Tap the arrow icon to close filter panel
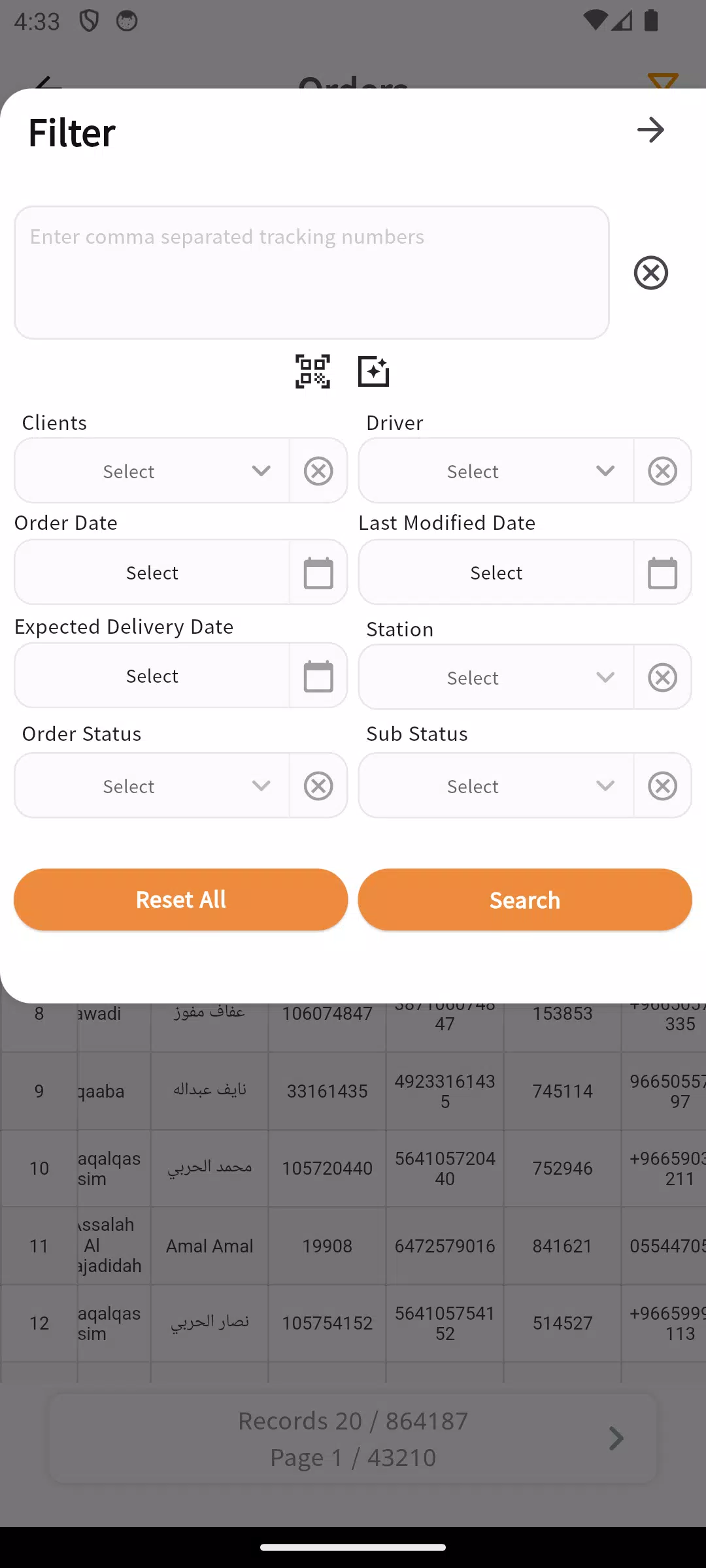 (x=650, y=130)
